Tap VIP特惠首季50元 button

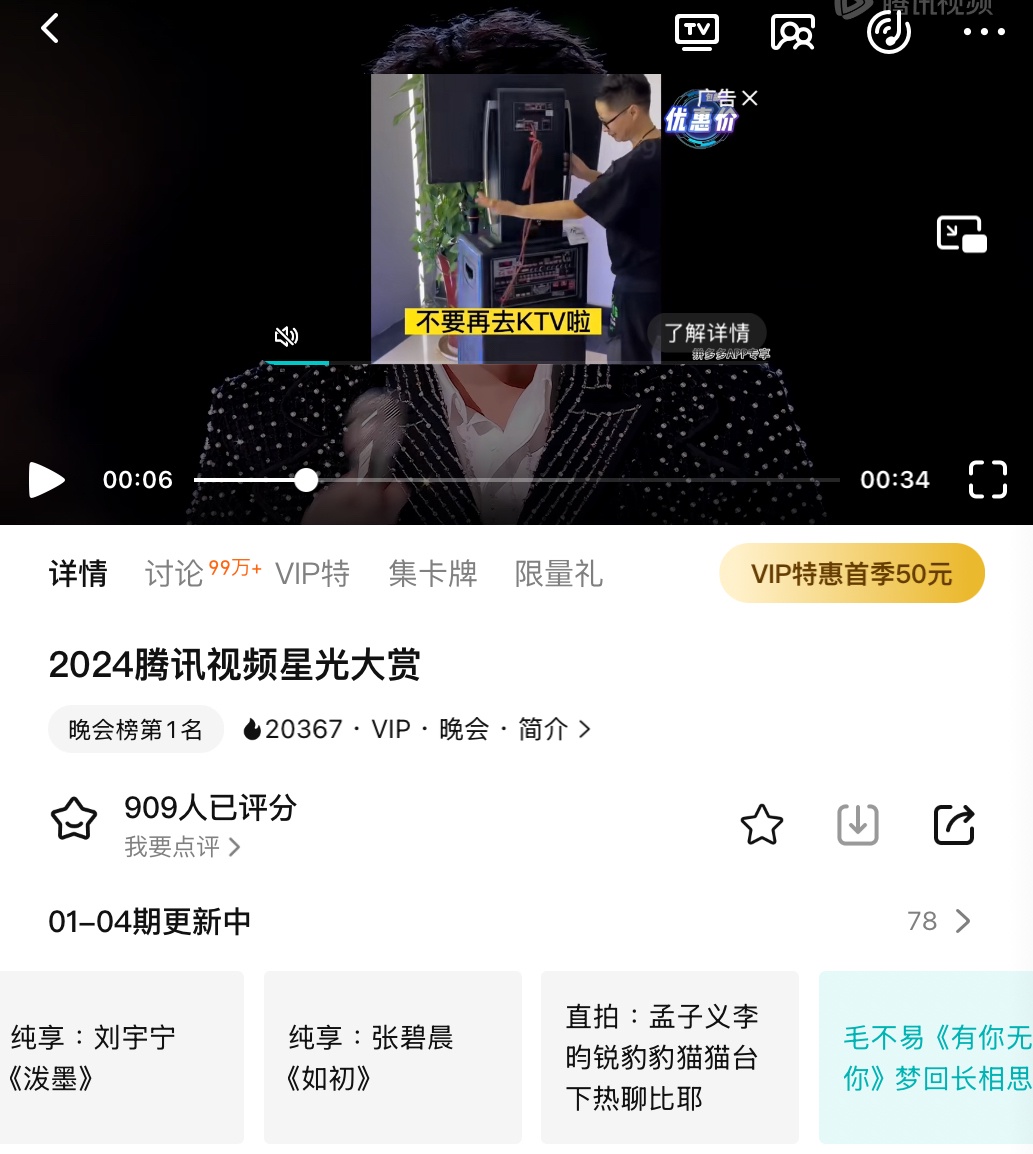coord(851,574)
